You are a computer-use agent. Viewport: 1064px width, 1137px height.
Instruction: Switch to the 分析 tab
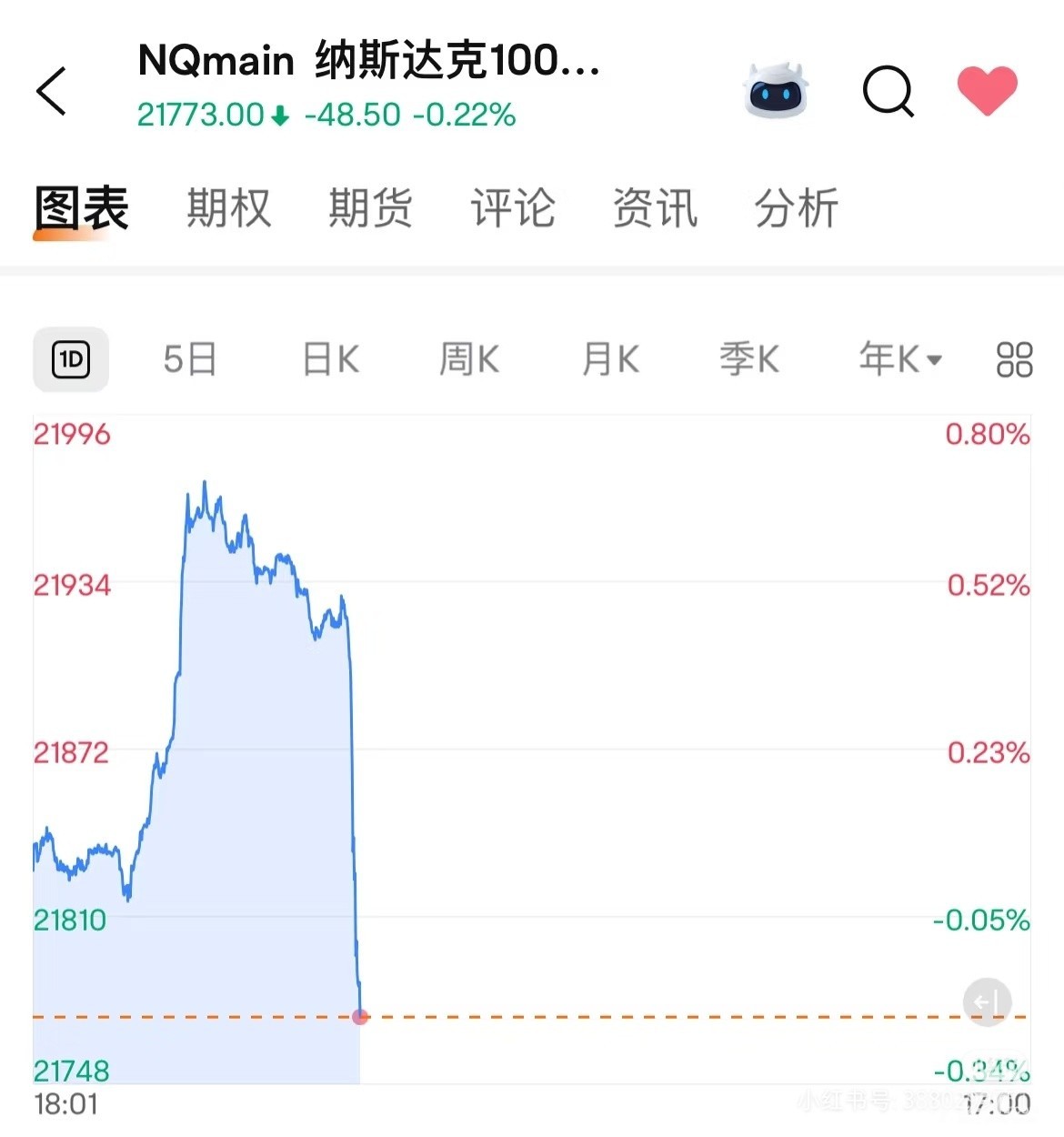tap(796, 208)
